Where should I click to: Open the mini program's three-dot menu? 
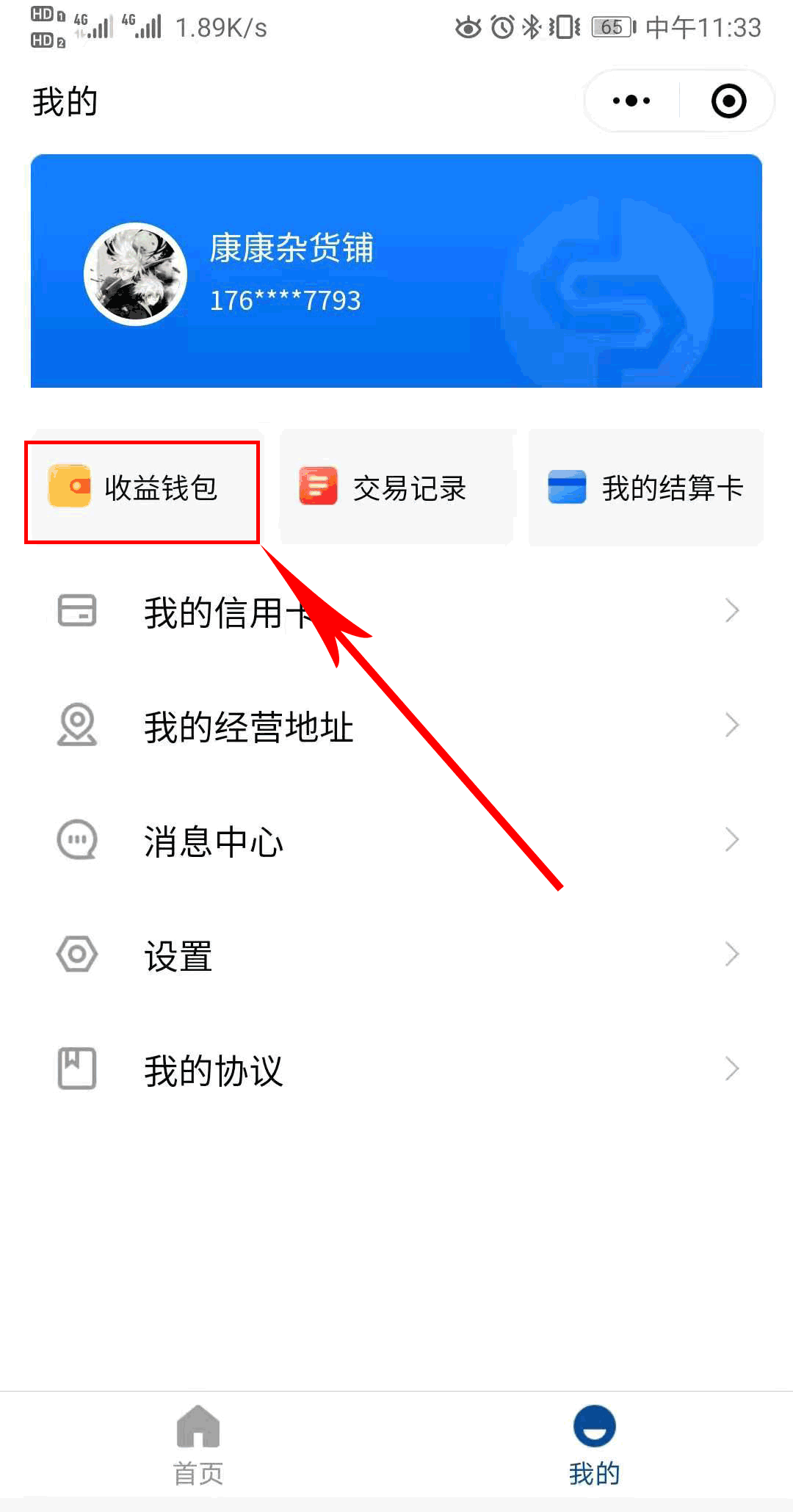pyautogui.click(x=631, y=101)
